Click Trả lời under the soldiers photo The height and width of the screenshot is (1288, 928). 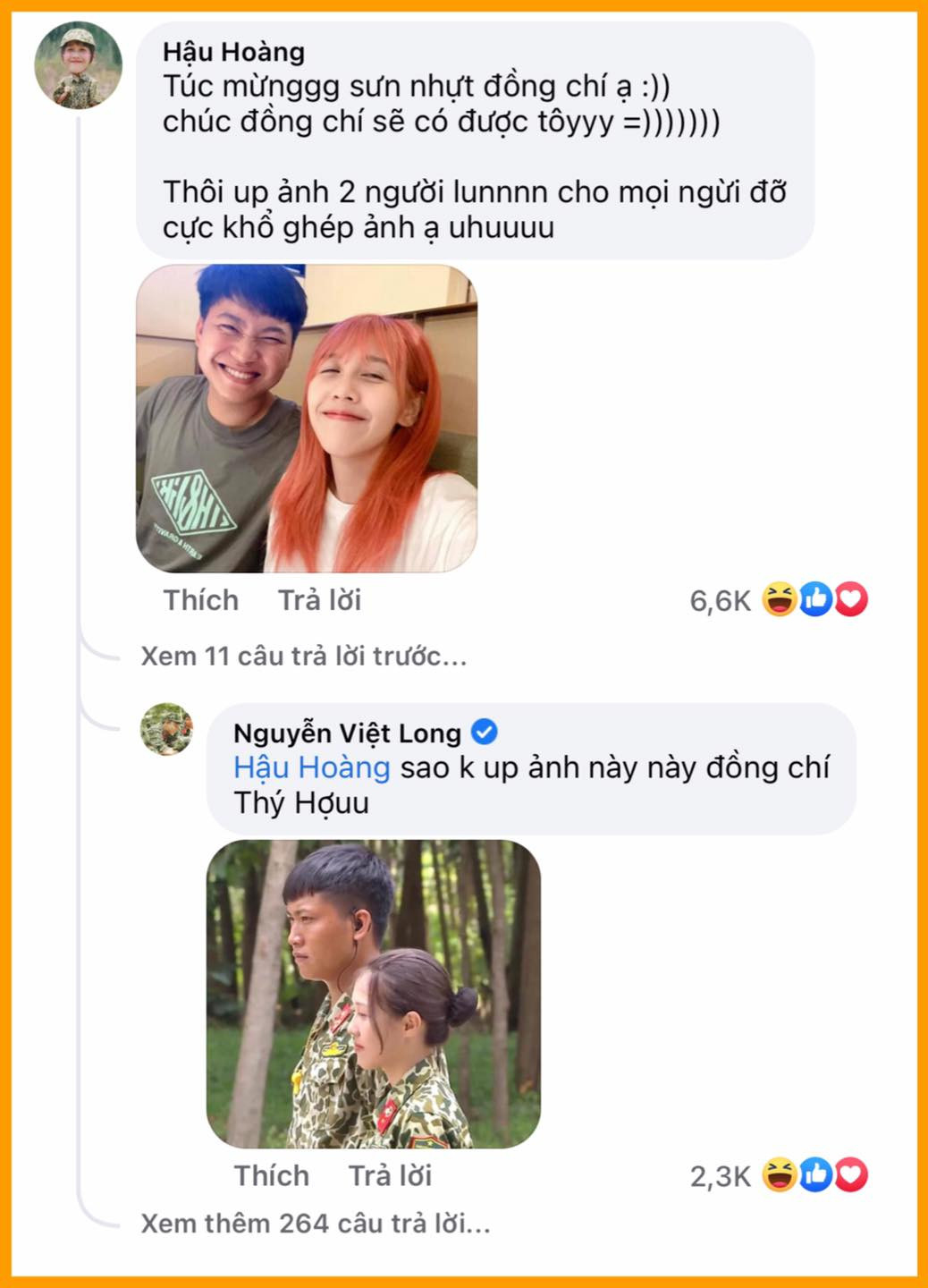[x=389, y=1175]
